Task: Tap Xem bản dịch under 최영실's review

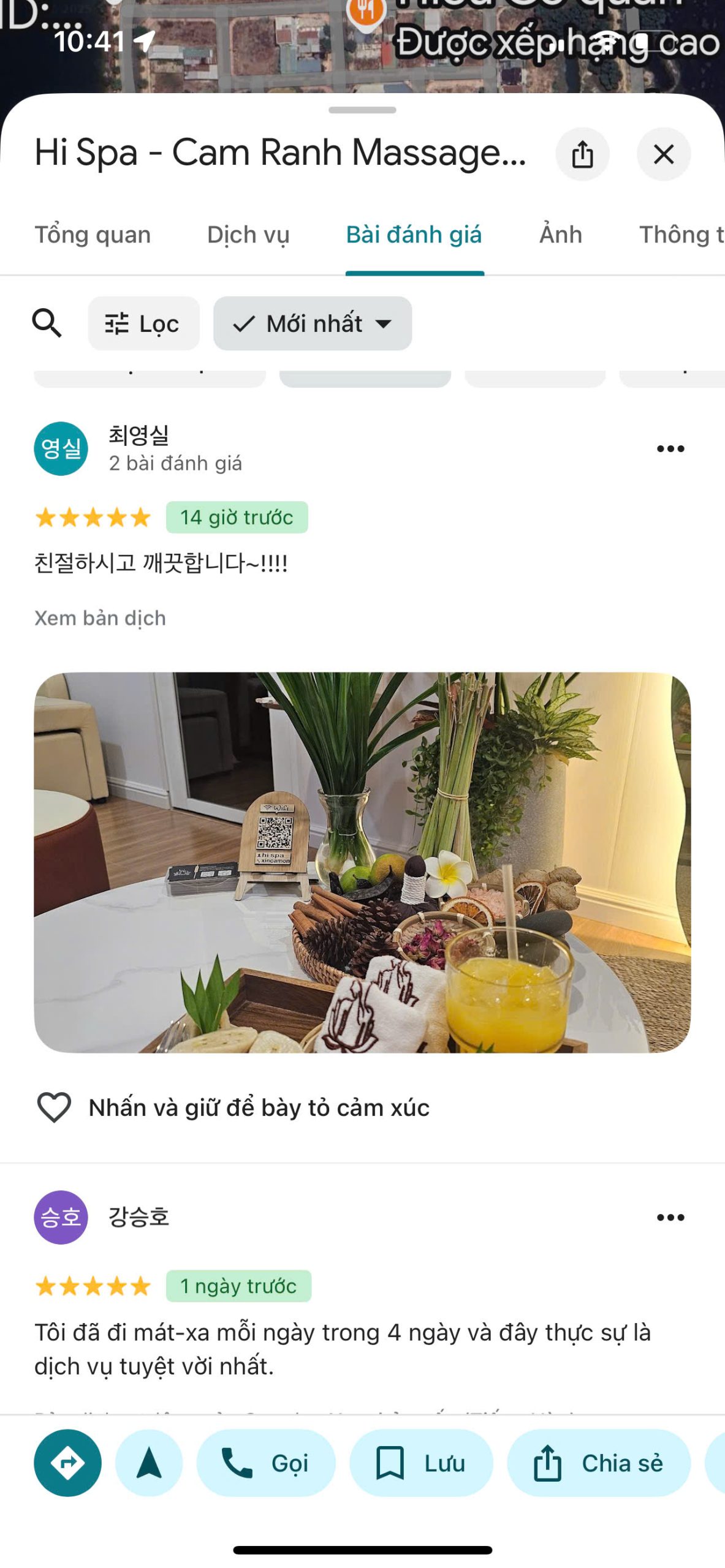Action: click(x=100, y=618)
